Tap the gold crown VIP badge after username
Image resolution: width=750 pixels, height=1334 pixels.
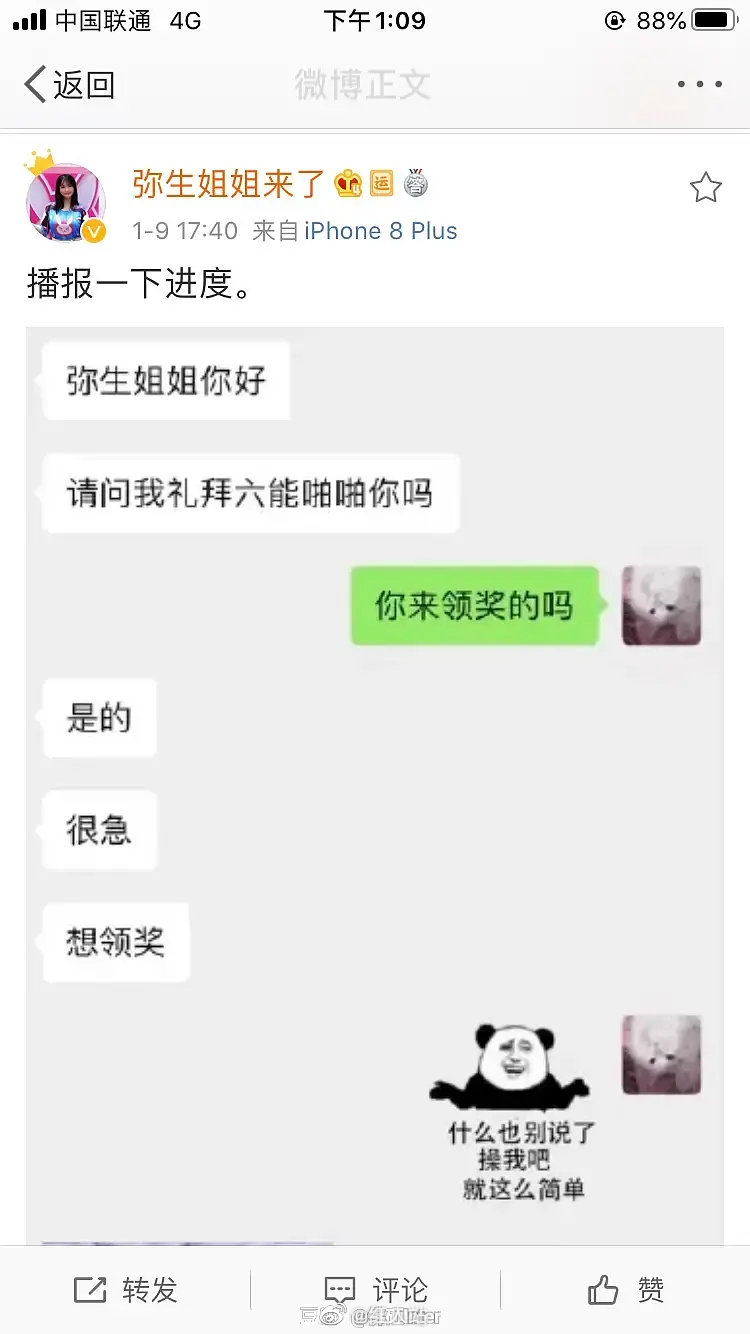350,183
